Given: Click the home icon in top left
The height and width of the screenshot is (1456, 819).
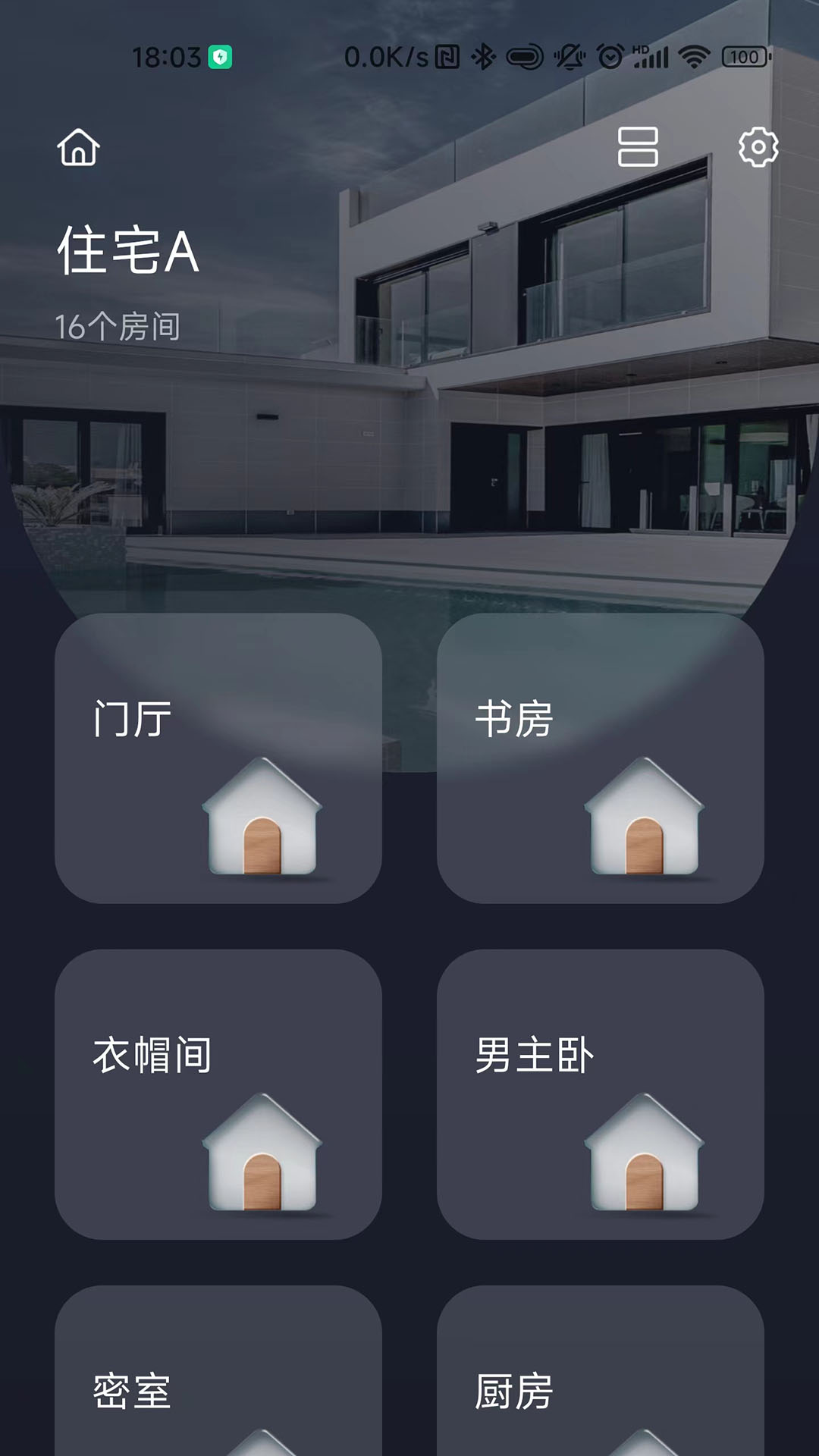Looking at the screenshot, I should point(79,149).
